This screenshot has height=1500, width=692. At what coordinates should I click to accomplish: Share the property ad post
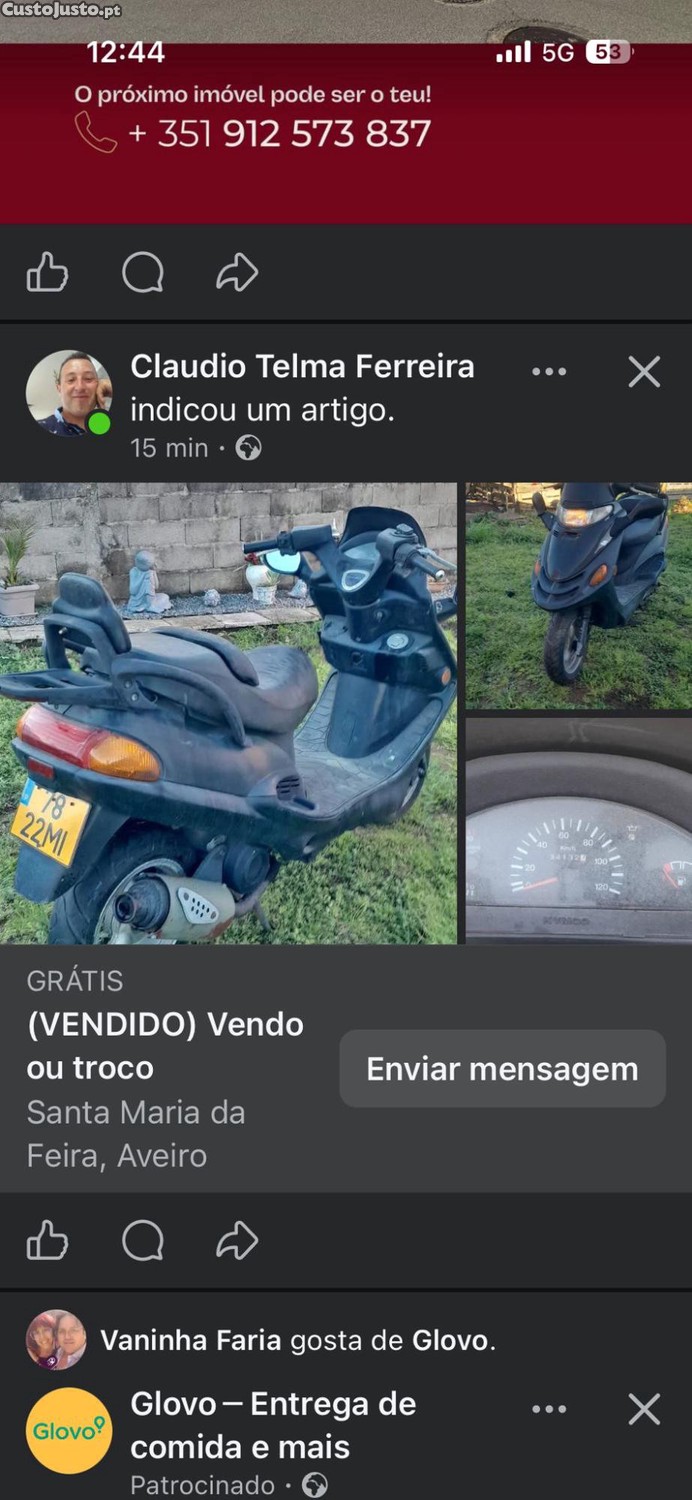(x=237, y=272)
